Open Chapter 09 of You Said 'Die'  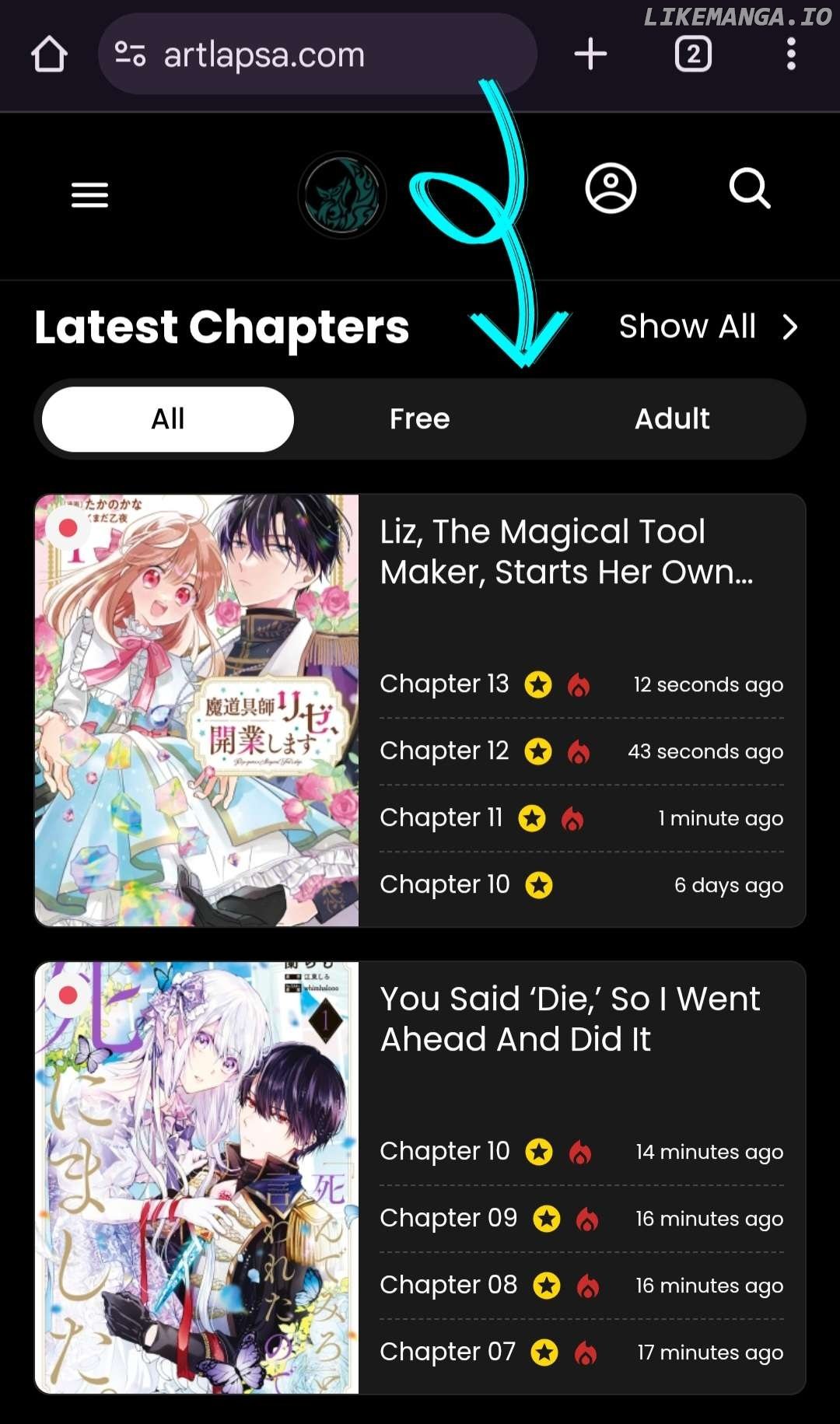448,1219
